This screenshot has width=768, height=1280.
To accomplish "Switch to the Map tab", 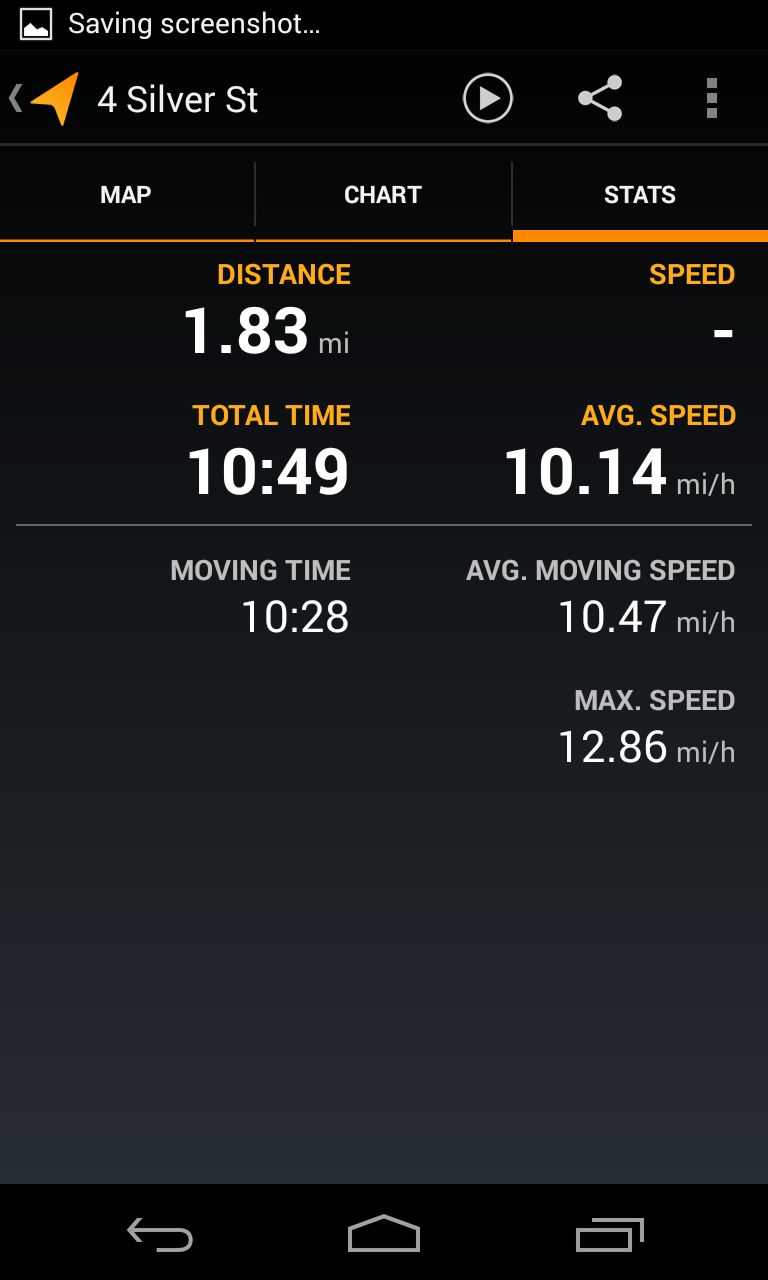I will click(126, 195).
